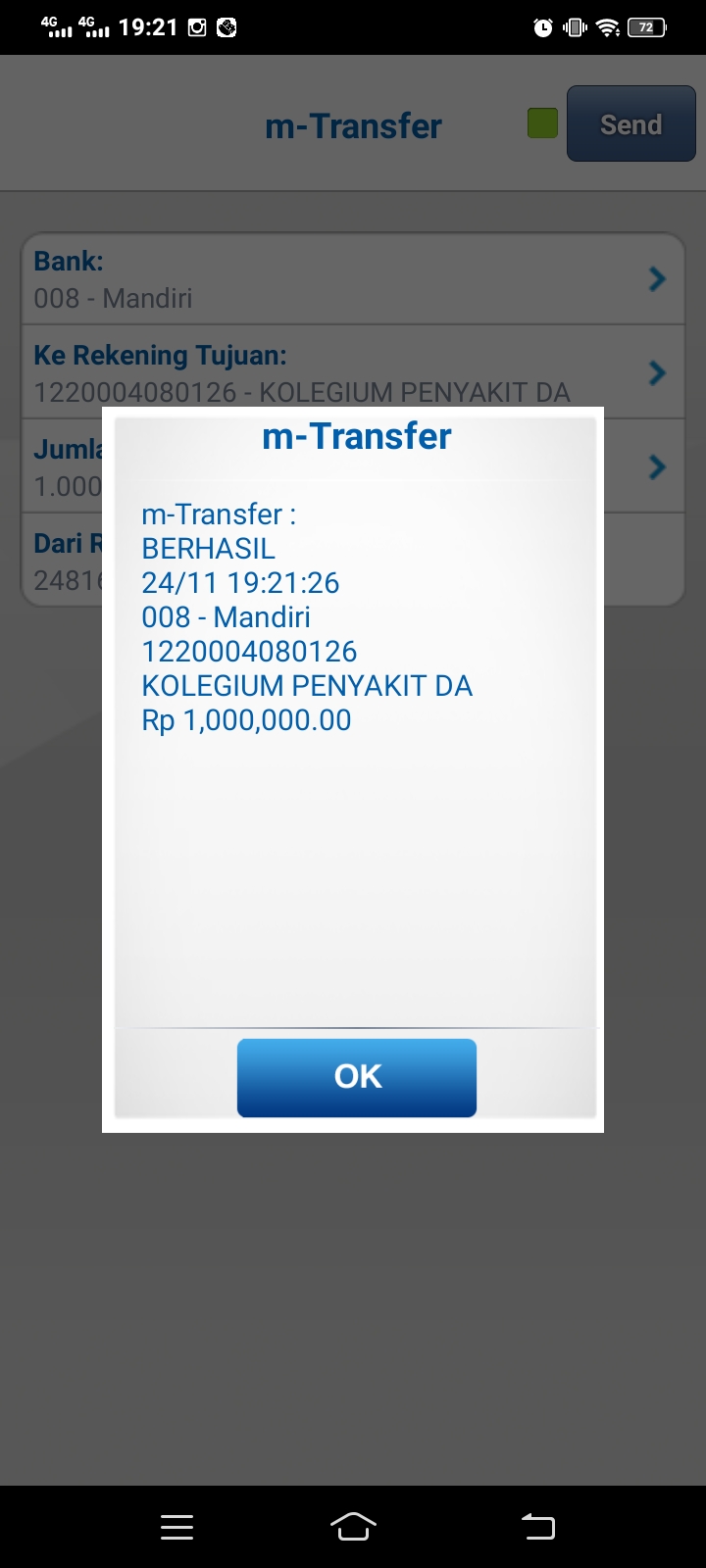
Task: Open the Ke Rekening Tujuan row
Action: coord(353,372)
